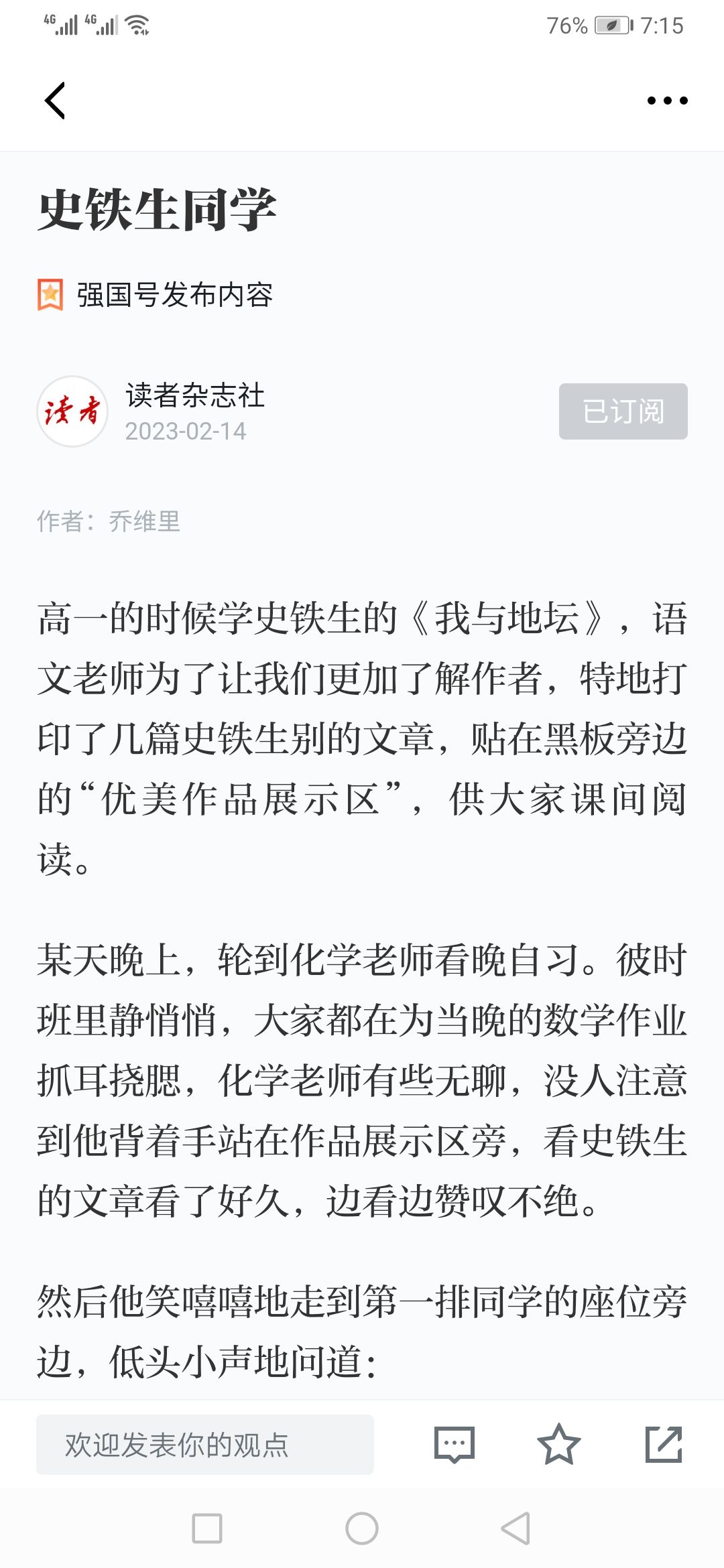Open the three-dot overflow menu
The image size is (724, 1568).
point(667,101)
